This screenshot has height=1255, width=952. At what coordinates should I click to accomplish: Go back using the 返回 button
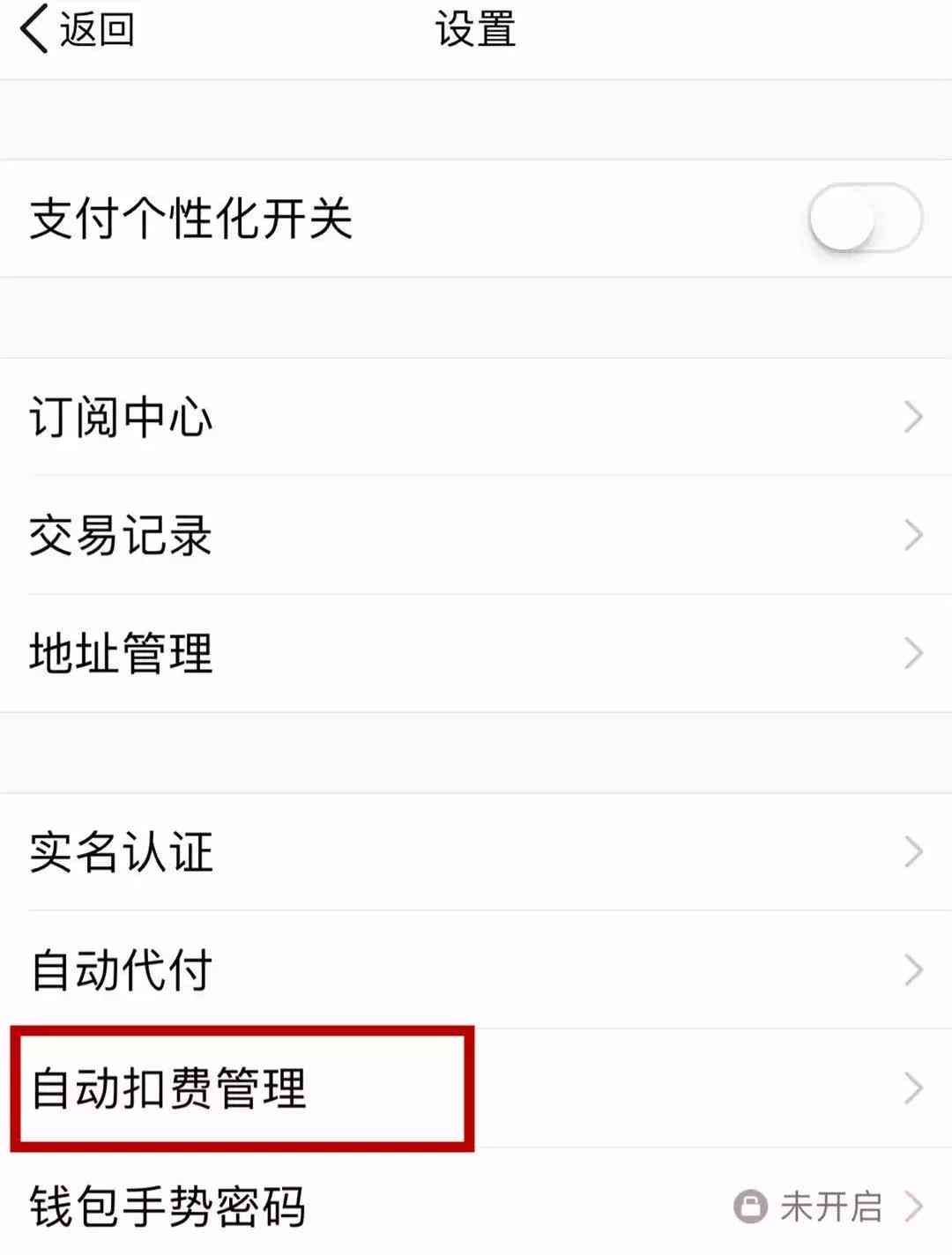78,30
